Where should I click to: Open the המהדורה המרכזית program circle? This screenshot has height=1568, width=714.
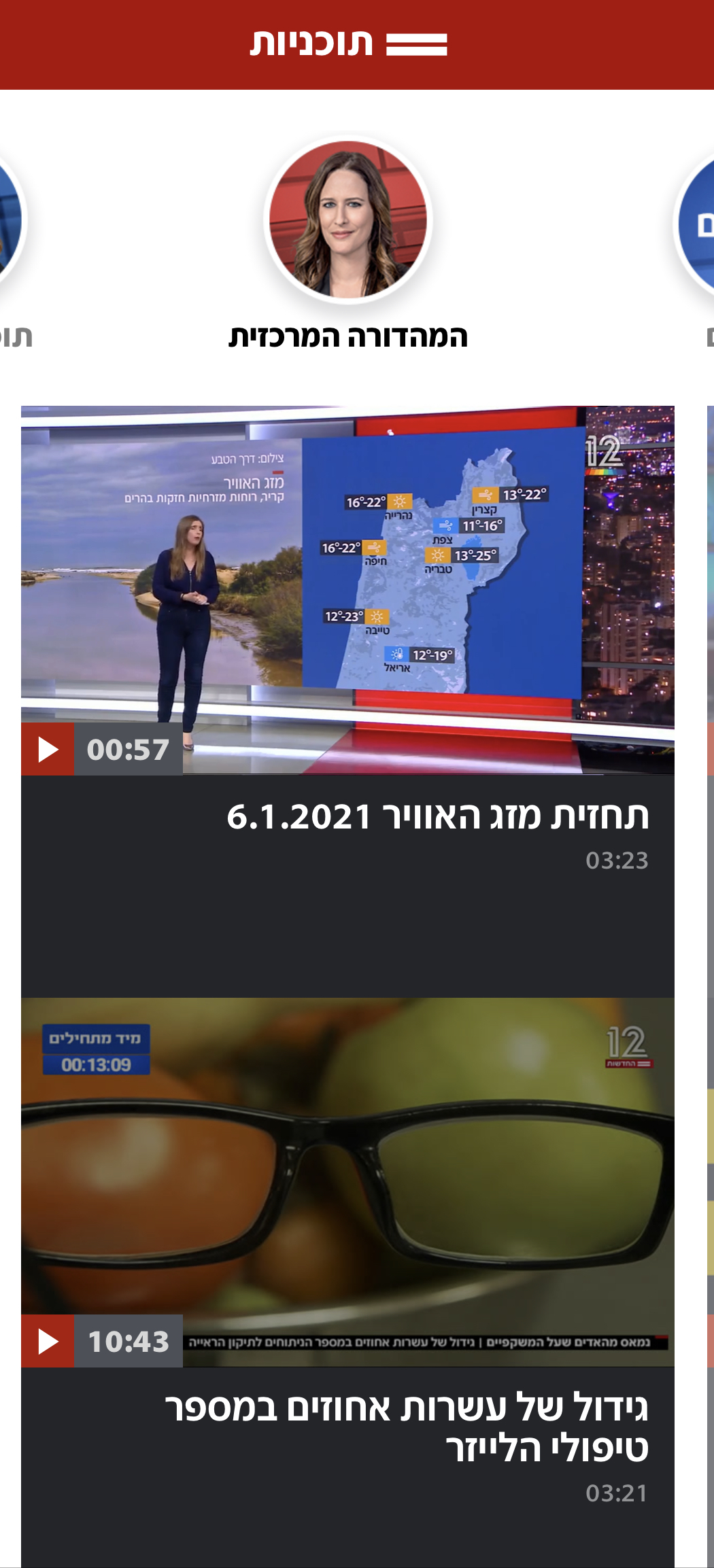click(348, 220)
